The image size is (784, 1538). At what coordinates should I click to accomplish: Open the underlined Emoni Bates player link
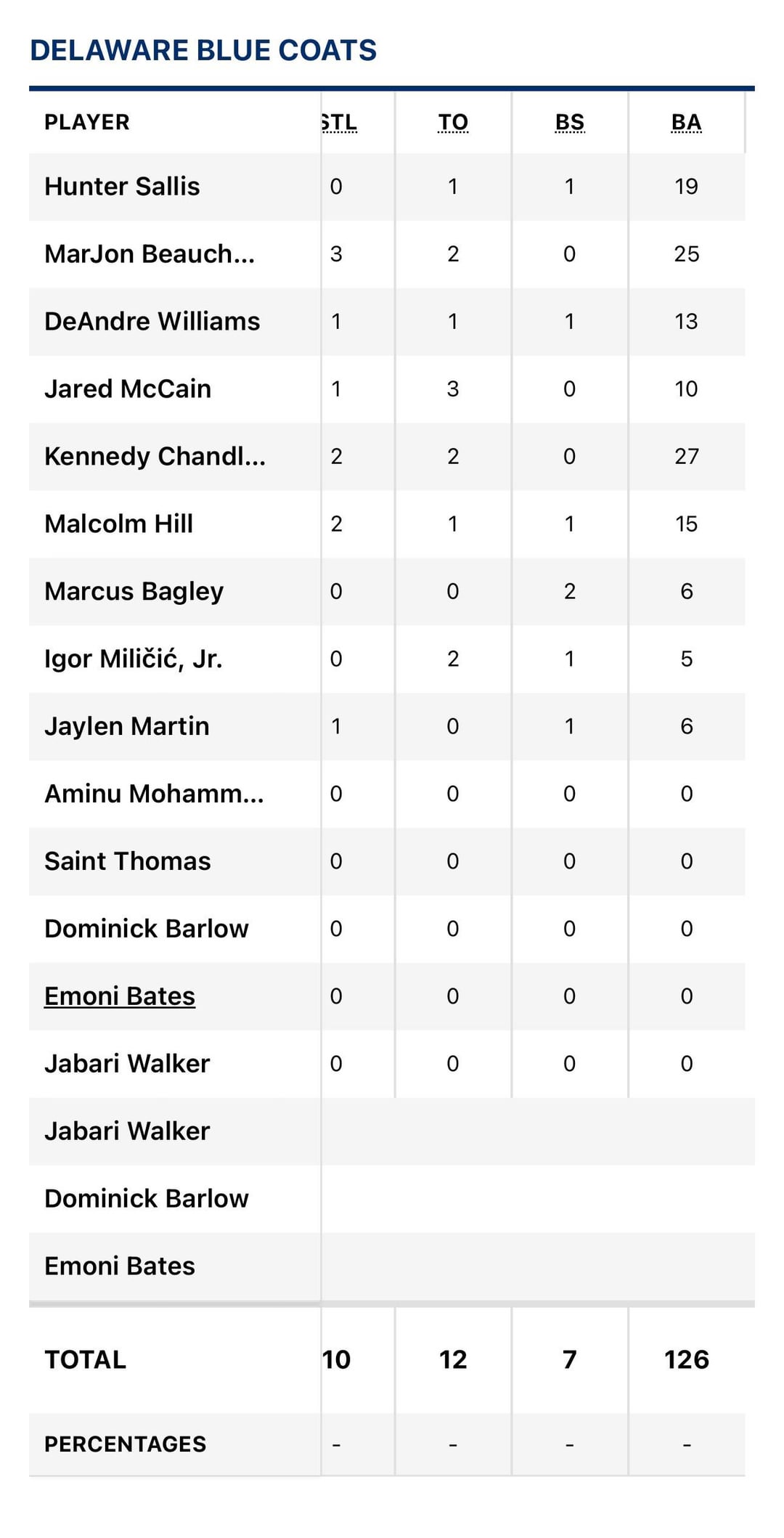[120, 996]
